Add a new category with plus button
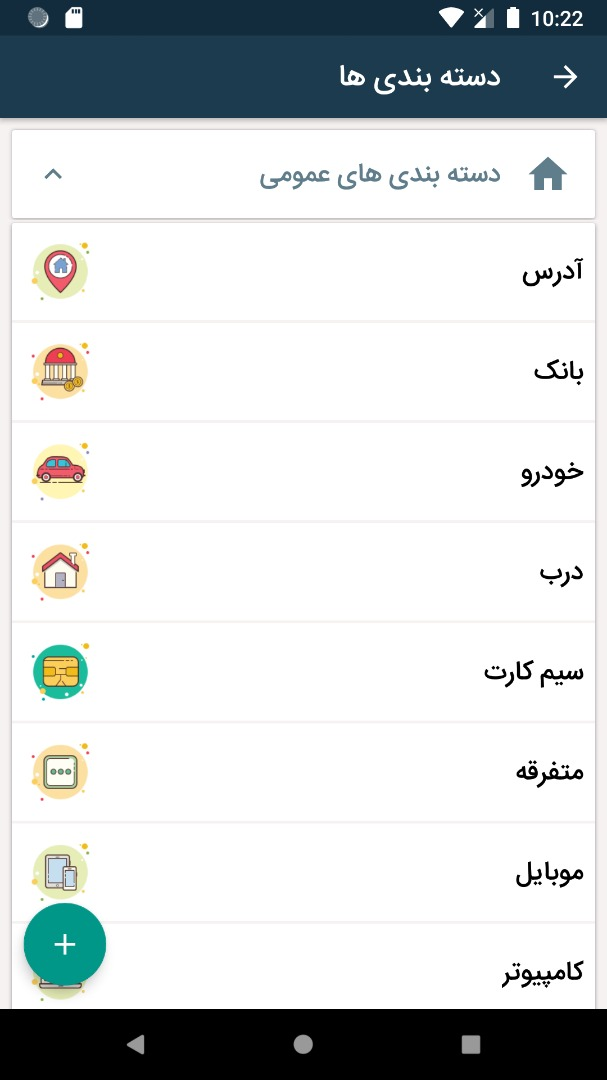Screen dimensions: 607x1080 65,945
